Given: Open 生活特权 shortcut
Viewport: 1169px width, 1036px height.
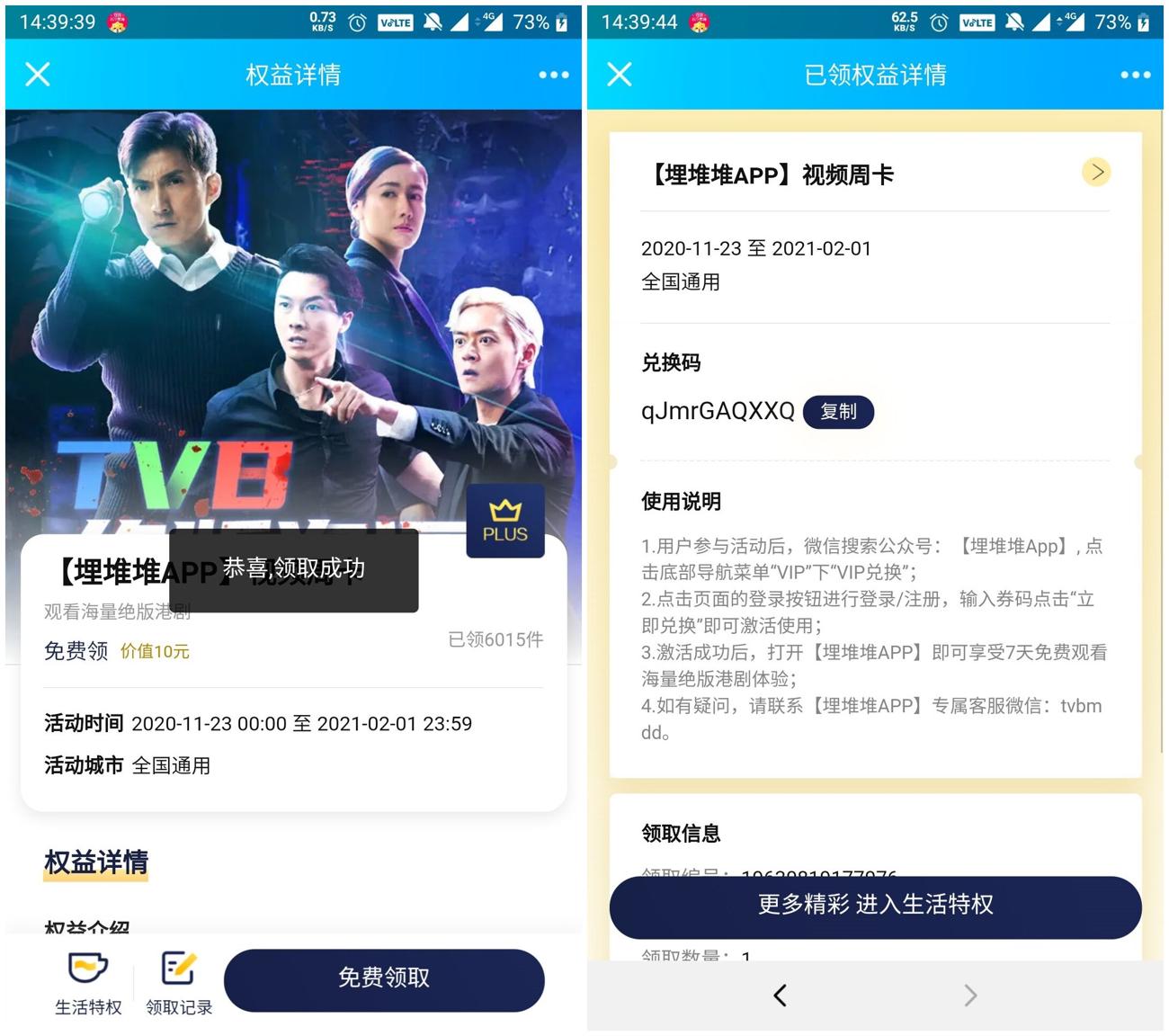Looking at the screenshot, I should point(87,984).
